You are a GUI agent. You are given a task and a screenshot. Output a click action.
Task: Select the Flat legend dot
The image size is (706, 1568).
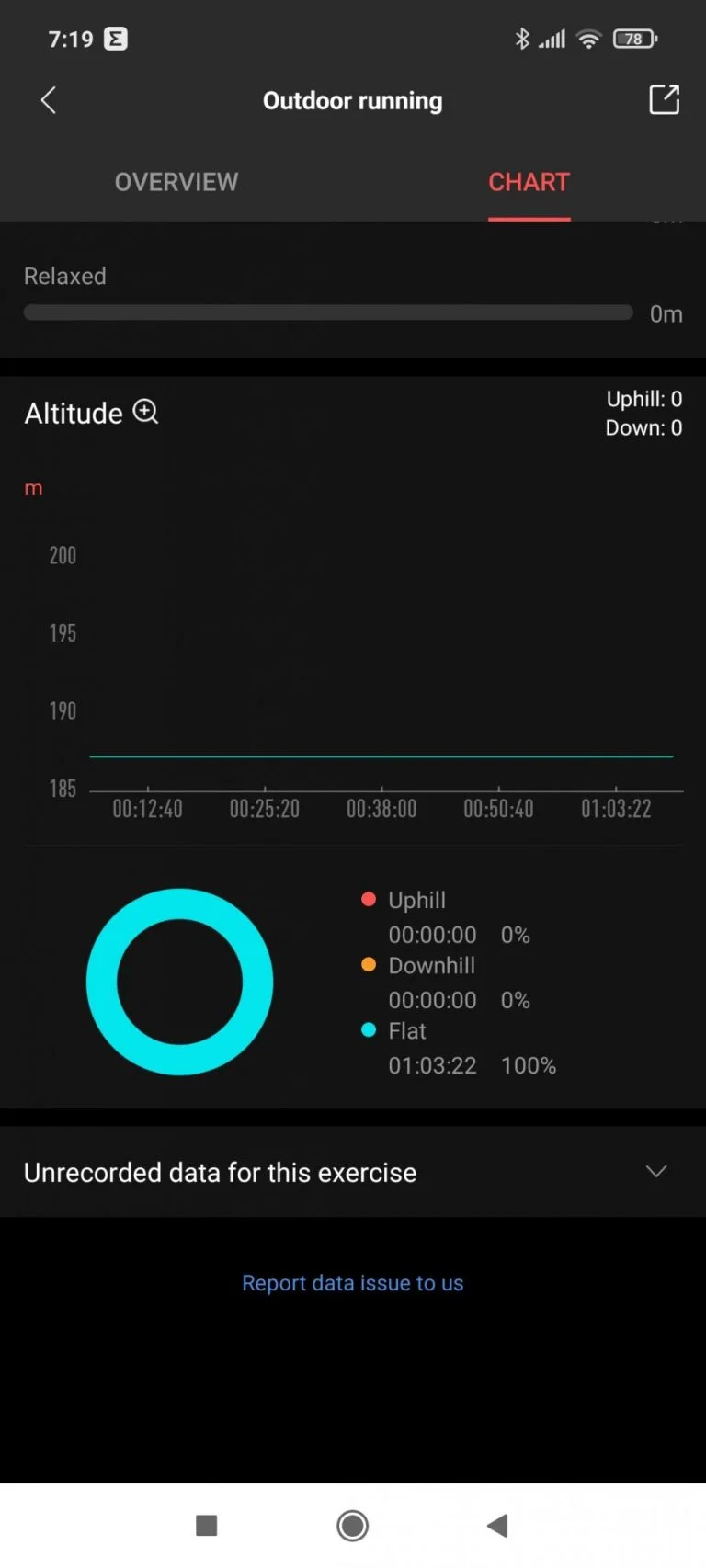pos(368,1030)
